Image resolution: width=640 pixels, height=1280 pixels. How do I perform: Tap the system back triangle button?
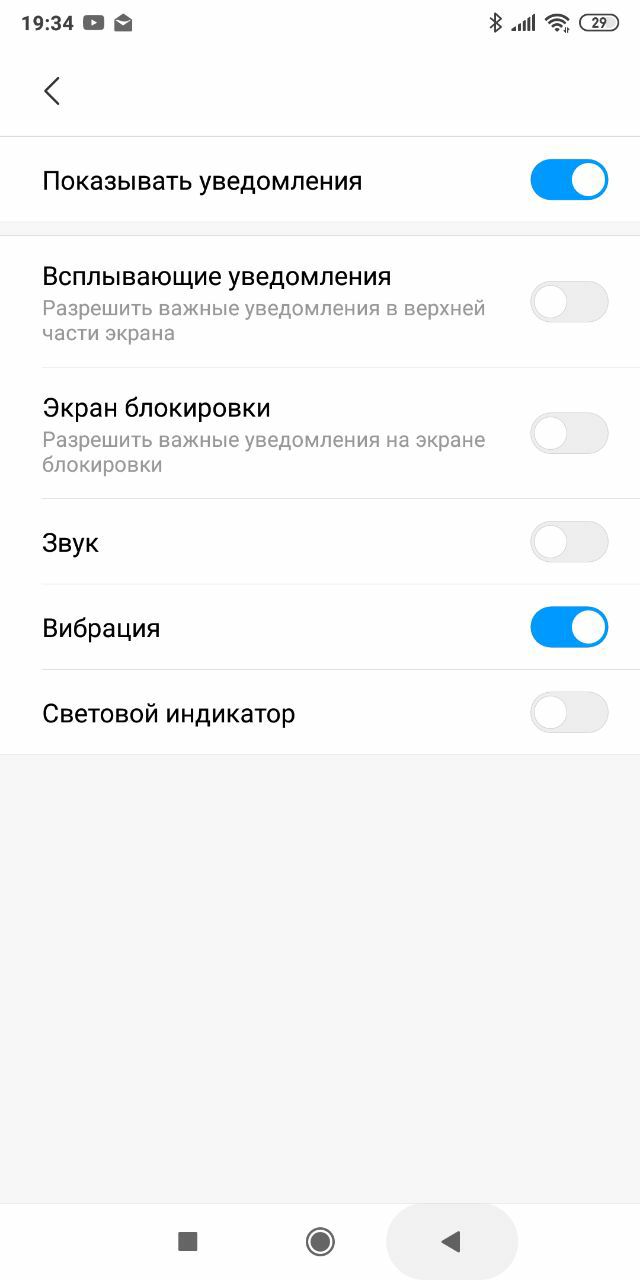pos(451,1241)
